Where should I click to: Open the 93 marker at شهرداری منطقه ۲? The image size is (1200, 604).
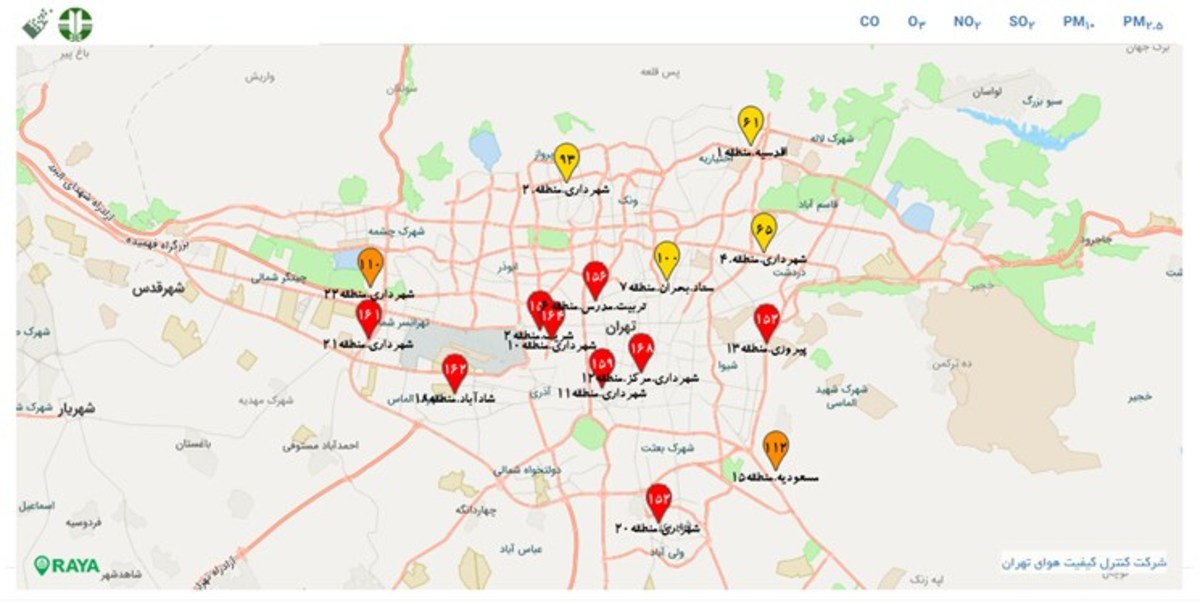(x=567, y=160)
